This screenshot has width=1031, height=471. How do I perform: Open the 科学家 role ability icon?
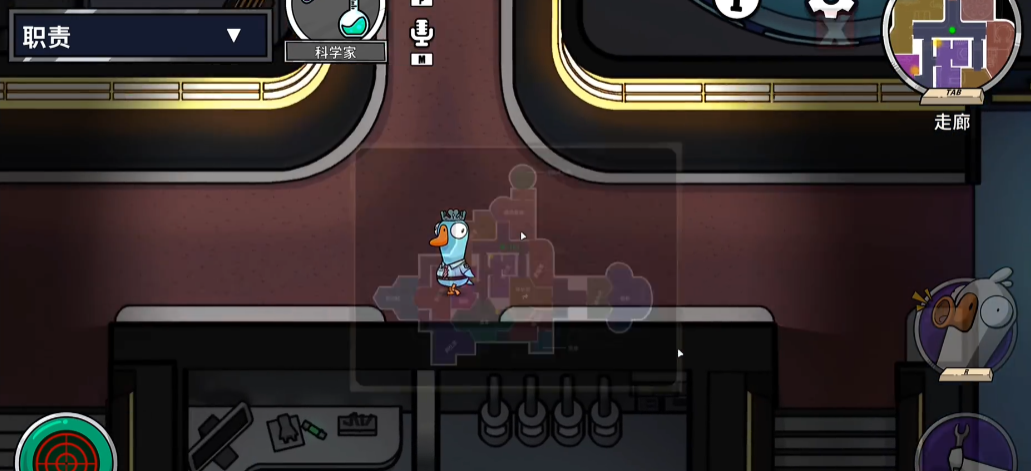[x=336, y=18]
